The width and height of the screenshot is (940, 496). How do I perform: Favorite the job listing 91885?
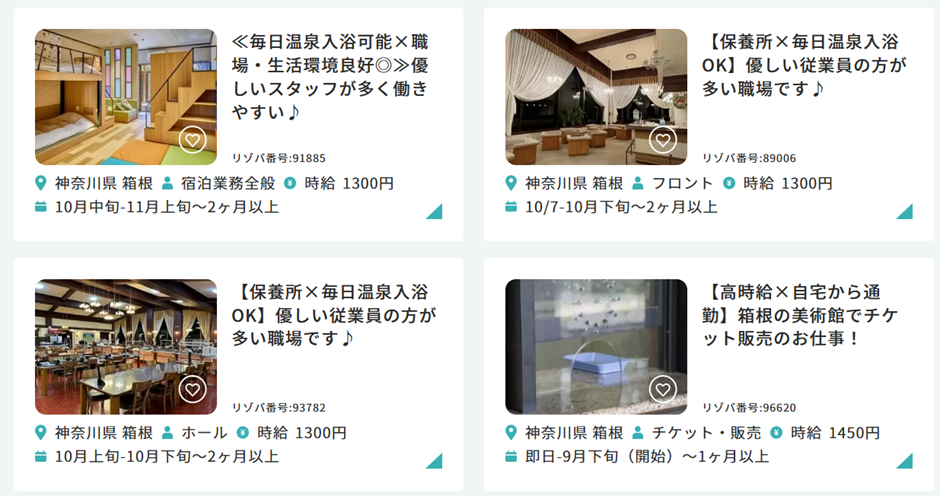tap(193, 140)
